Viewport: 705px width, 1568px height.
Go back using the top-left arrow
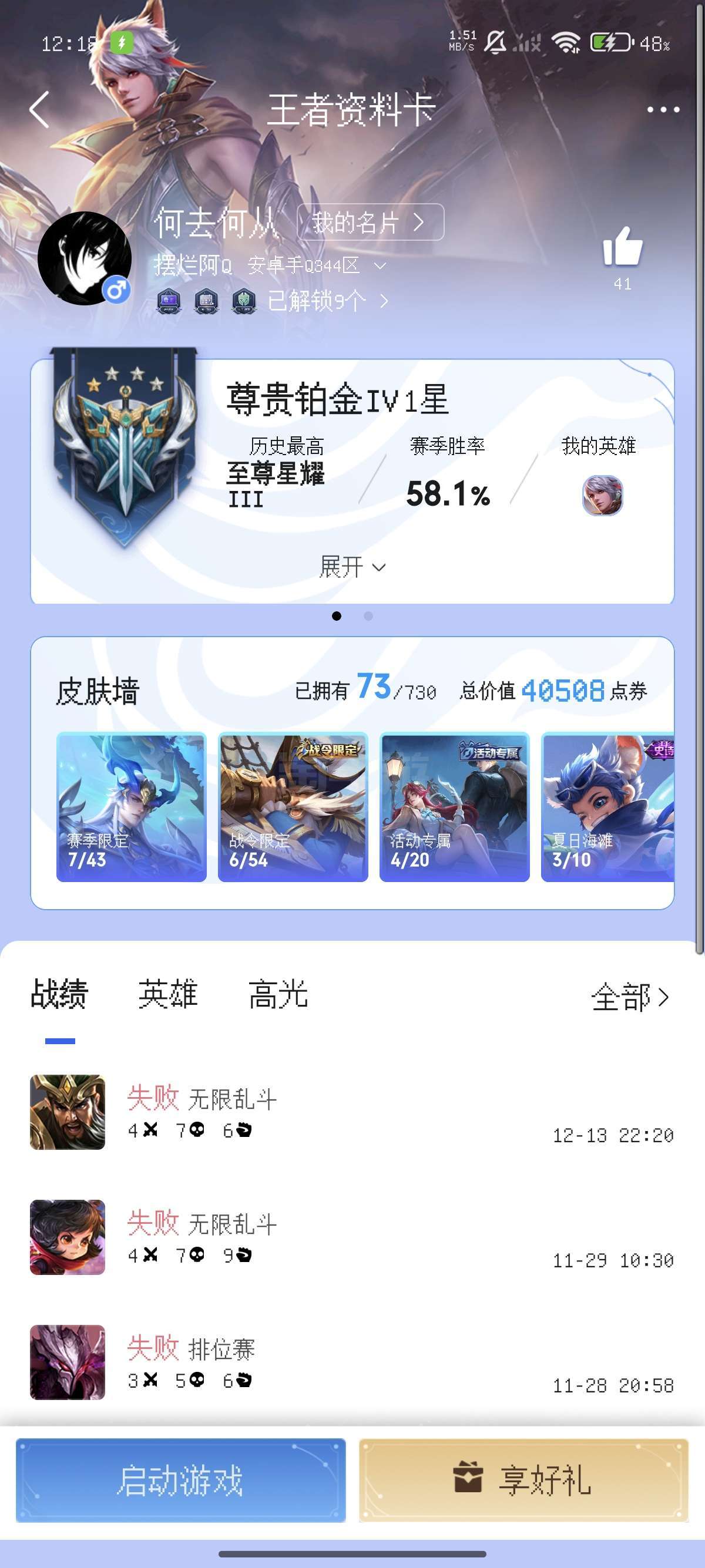(39, 110)
